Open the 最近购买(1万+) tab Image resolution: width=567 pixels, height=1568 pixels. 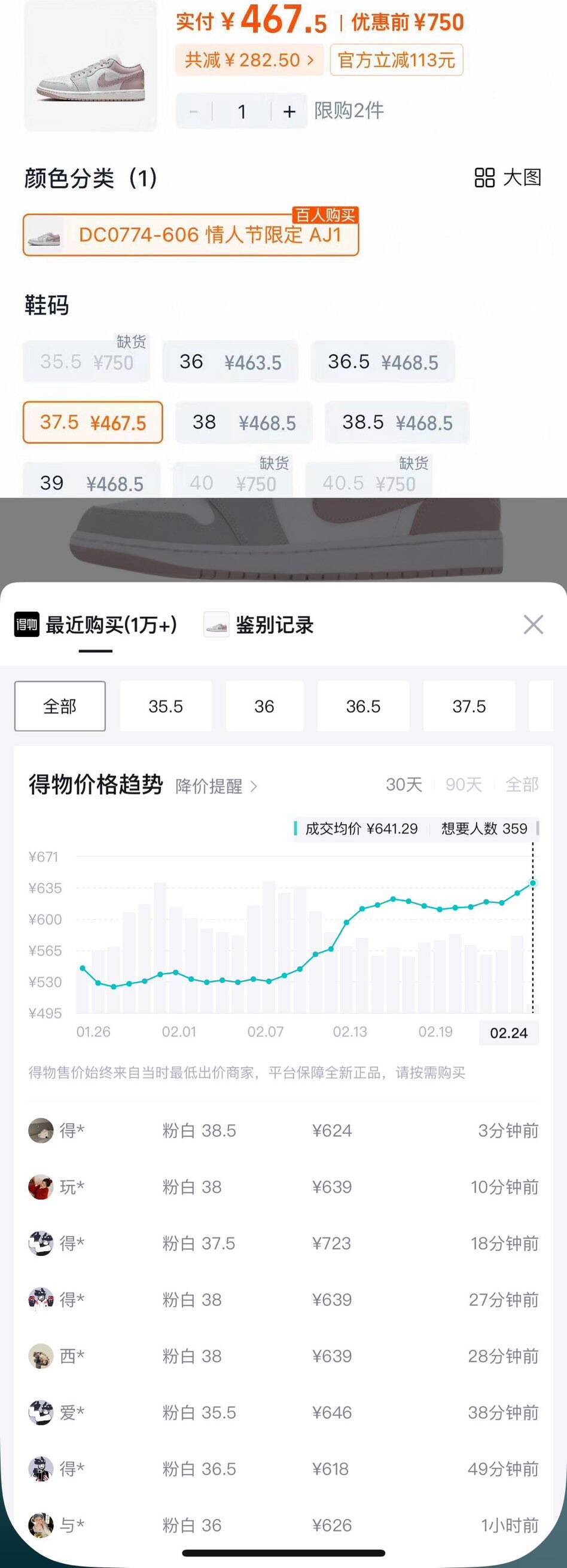pos(109,624)
